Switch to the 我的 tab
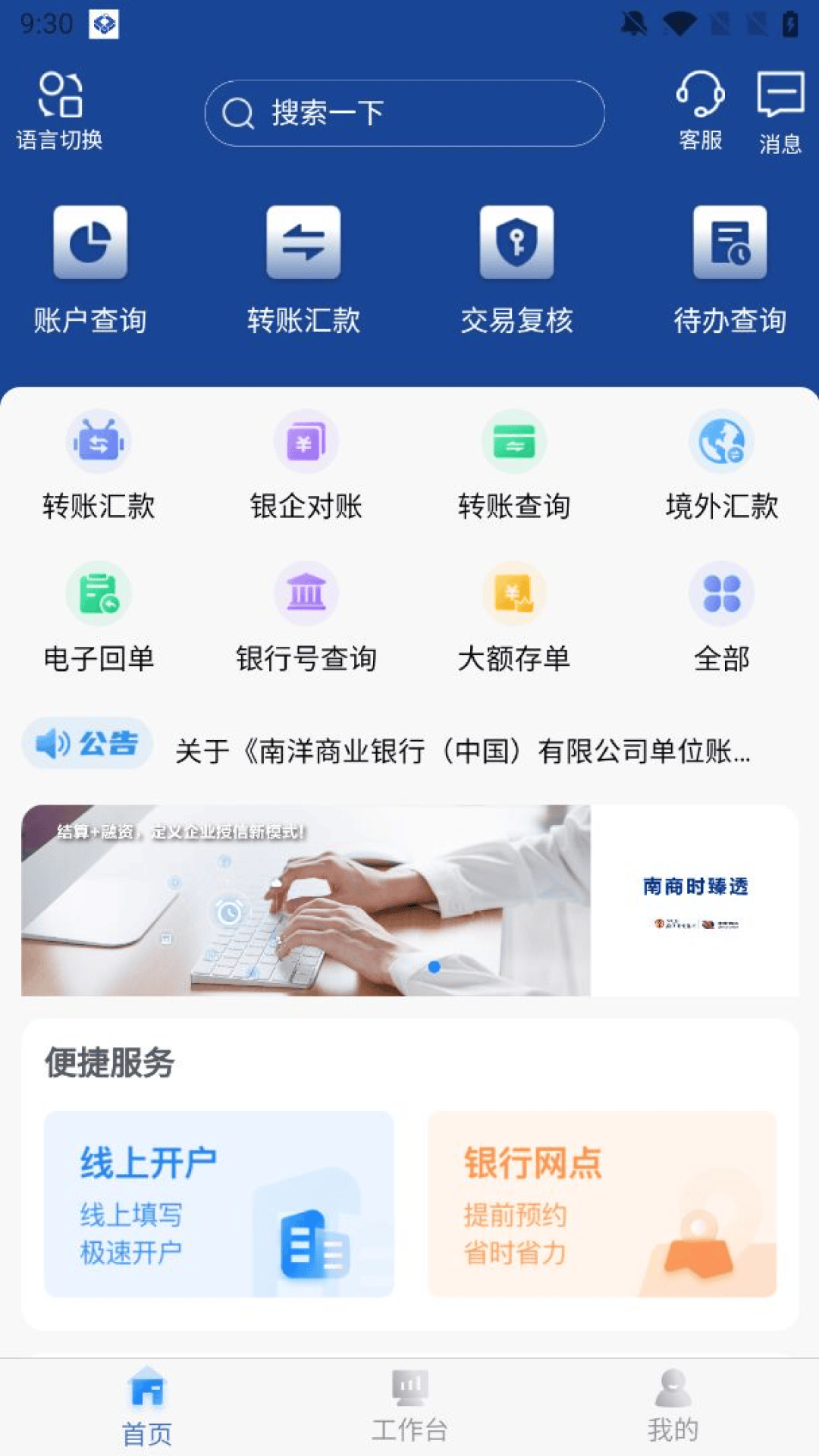Viewport: 819px width, 1456px height. [673, 1407]
